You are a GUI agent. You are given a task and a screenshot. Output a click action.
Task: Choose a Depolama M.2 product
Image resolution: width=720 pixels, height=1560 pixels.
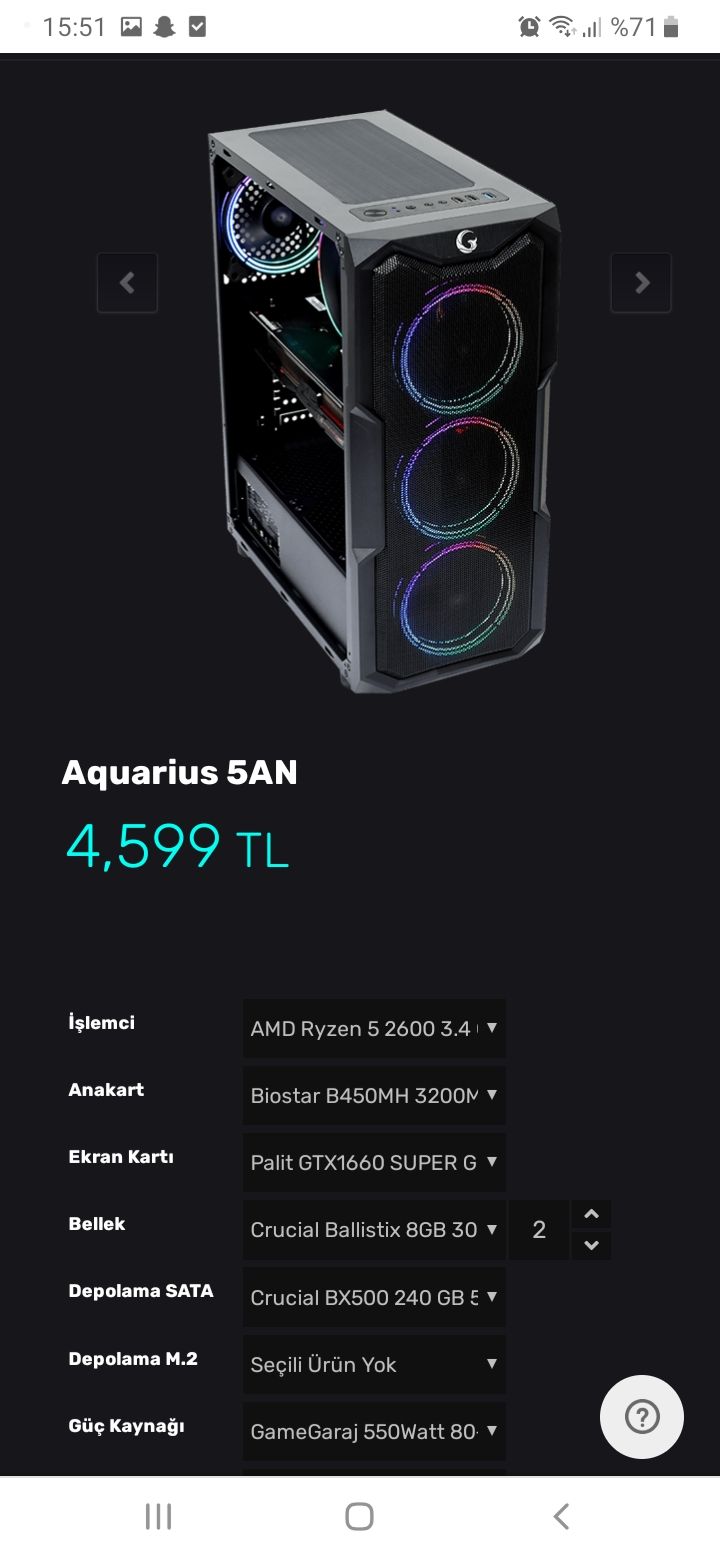(x=374, y=1364)
